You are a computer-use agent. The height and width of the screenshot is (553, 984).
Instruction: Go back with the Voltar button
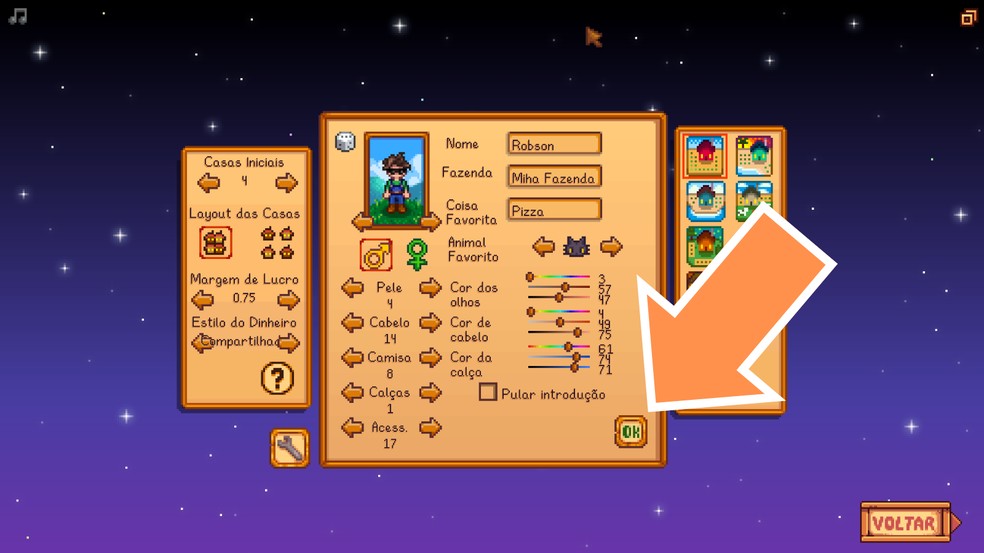pyautogui.click(x=904, y=523)
